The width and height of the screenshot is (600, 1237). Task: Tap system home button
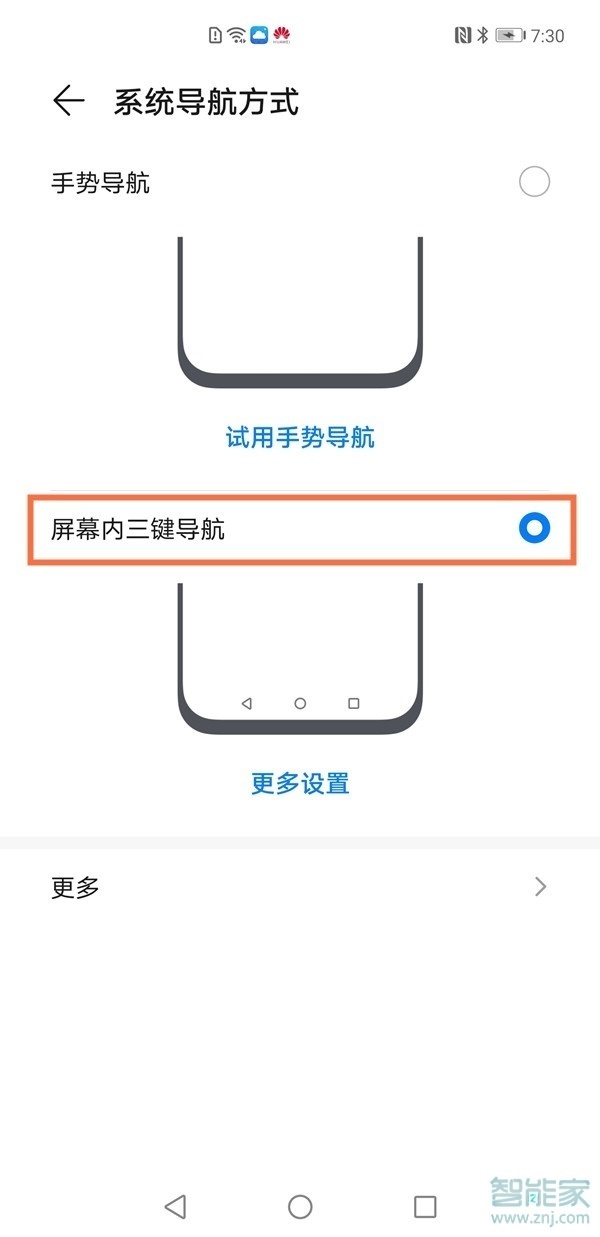coord(300,1206)
